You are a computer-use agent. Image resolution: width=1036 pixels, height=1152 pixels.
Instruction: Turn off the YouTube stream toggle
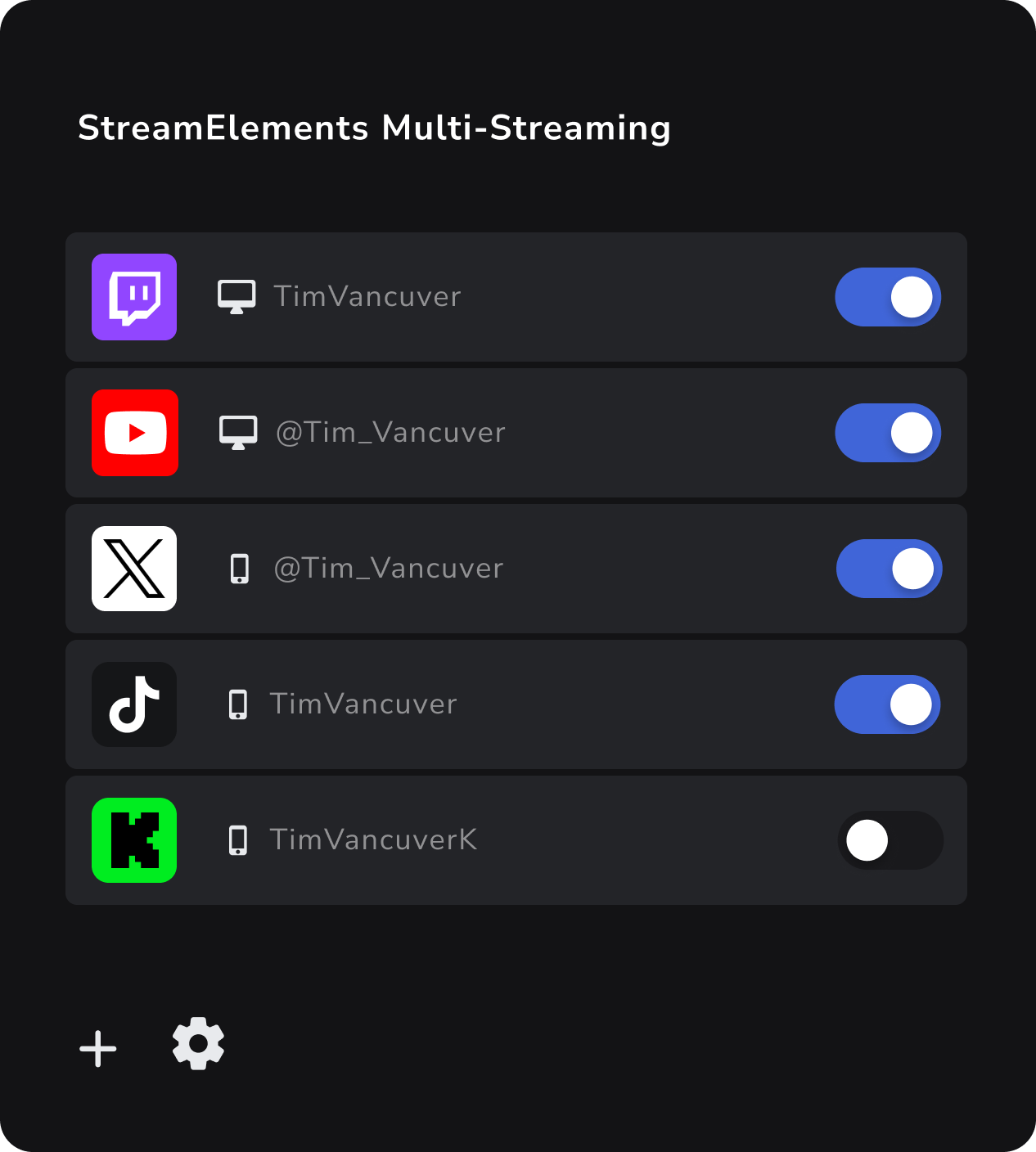888,433
